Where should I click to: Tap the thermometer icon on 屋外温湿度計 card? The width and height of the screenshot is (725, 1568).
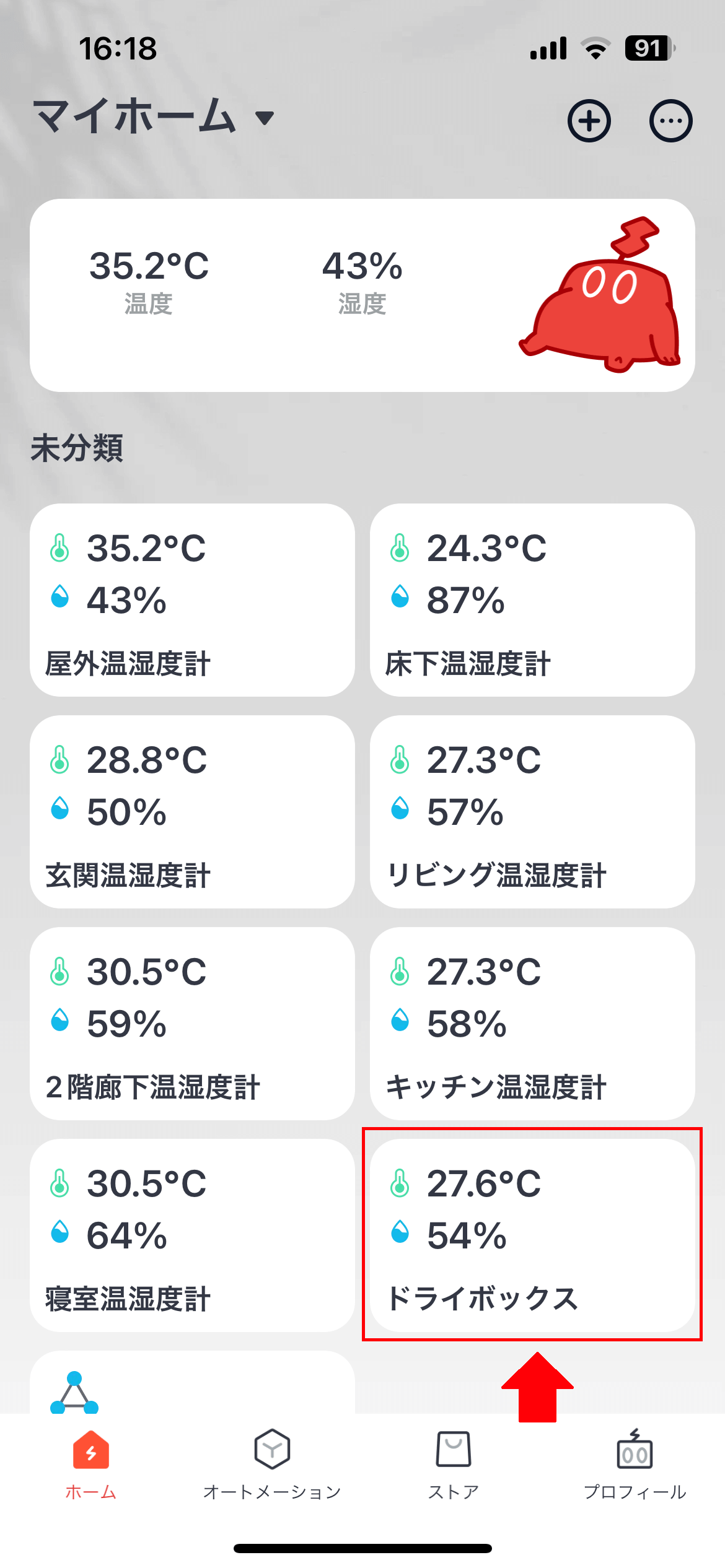point(60,547)
